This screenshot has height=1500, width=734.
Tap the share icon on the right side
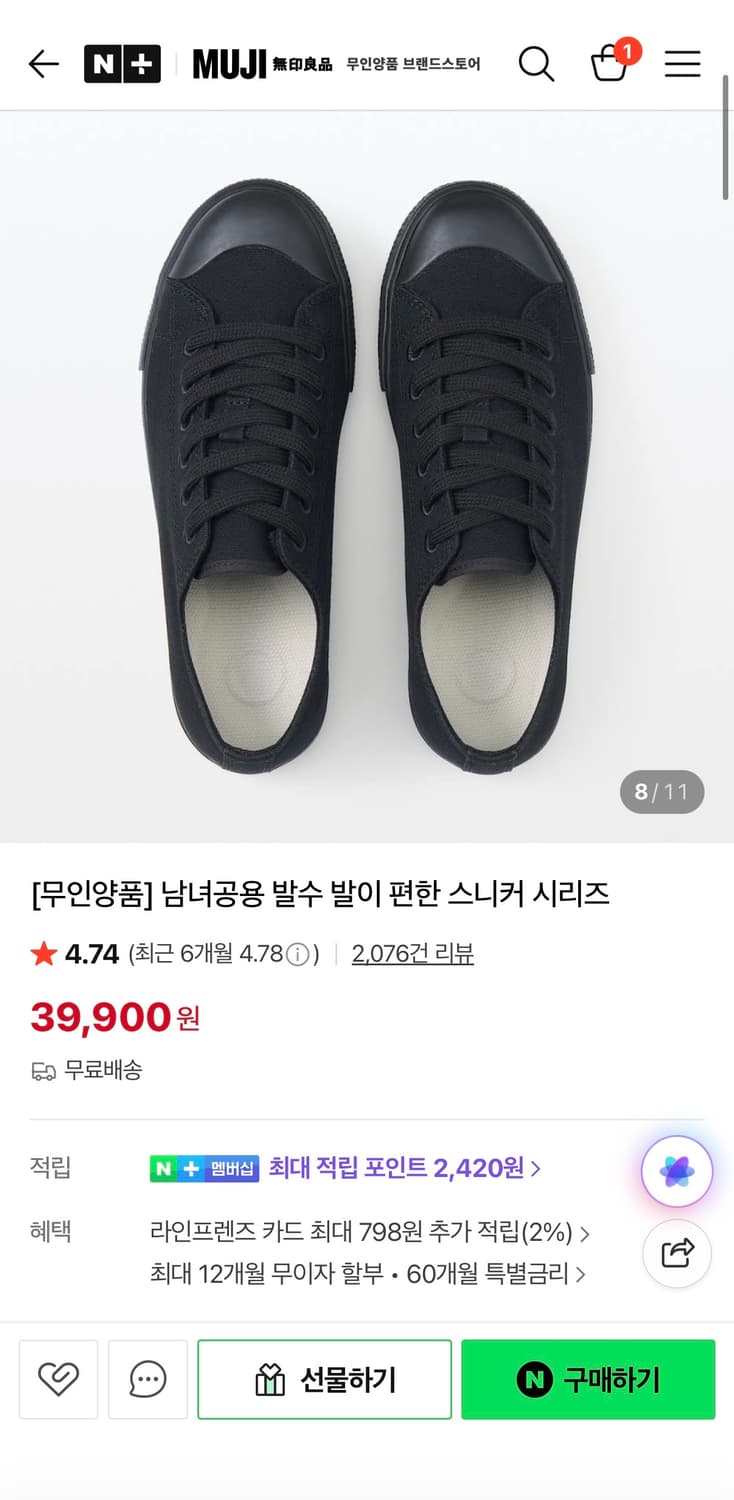click(x=676, y=1253)
